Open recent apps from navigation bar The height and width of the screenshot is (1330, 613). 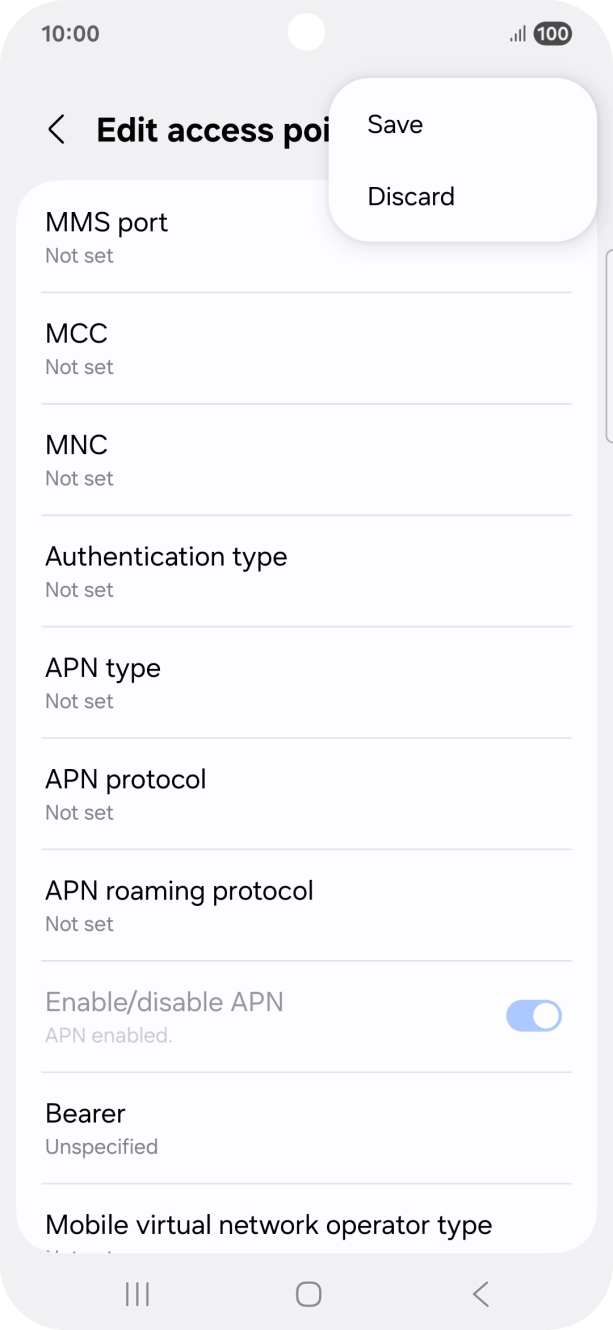[x=137, y=1294]
